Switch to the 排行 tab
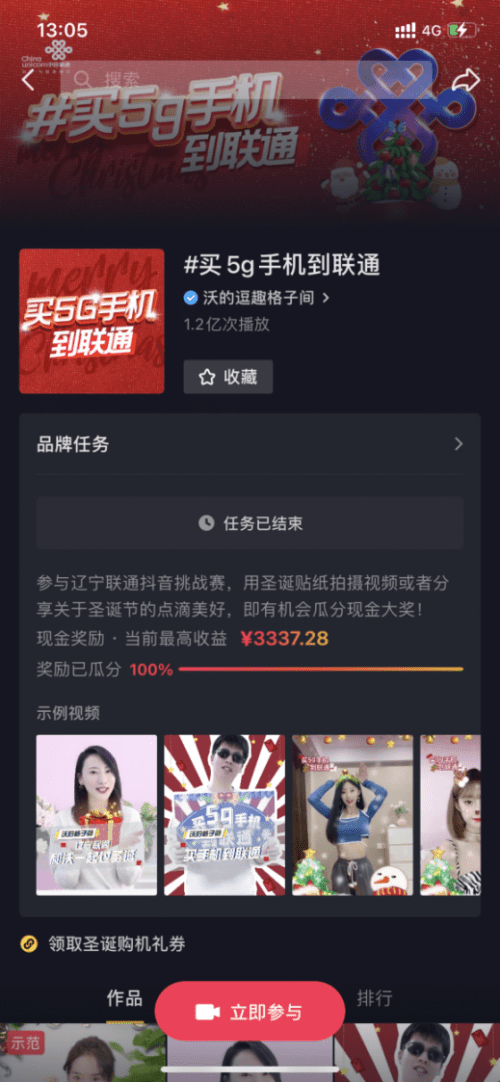Viewport: 500px width, 1082px height. coord(374,999)
